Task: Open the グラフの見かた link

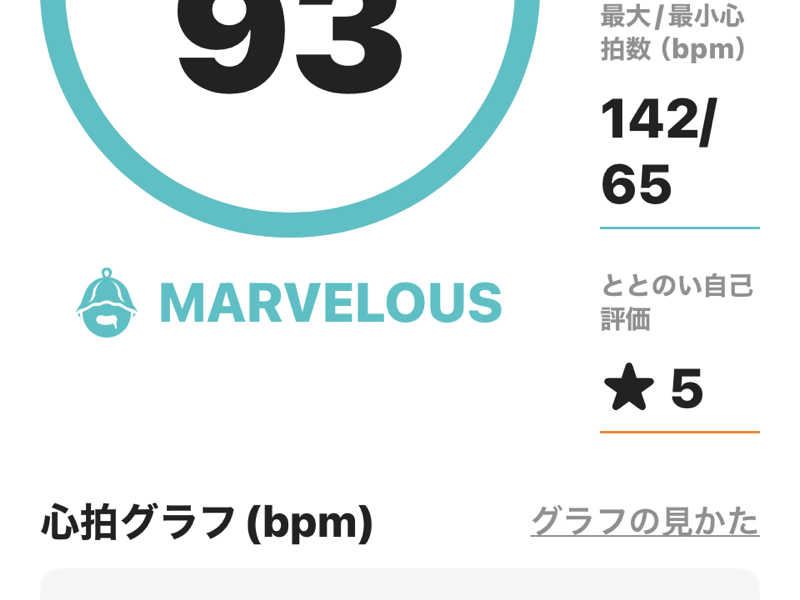Action: 644,521
